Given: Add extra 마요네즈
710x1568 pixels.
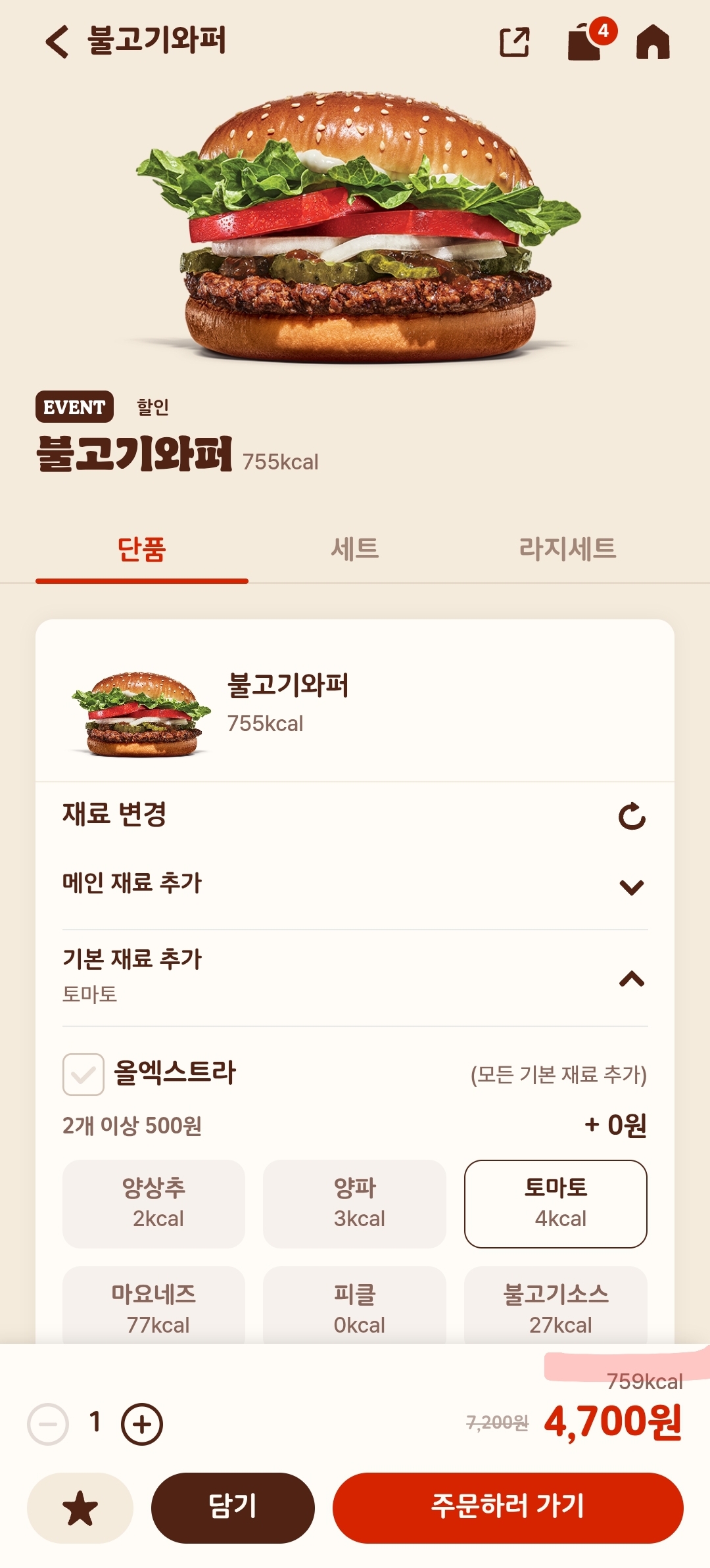Looking at the screenshot, I should pos(154,1306).
